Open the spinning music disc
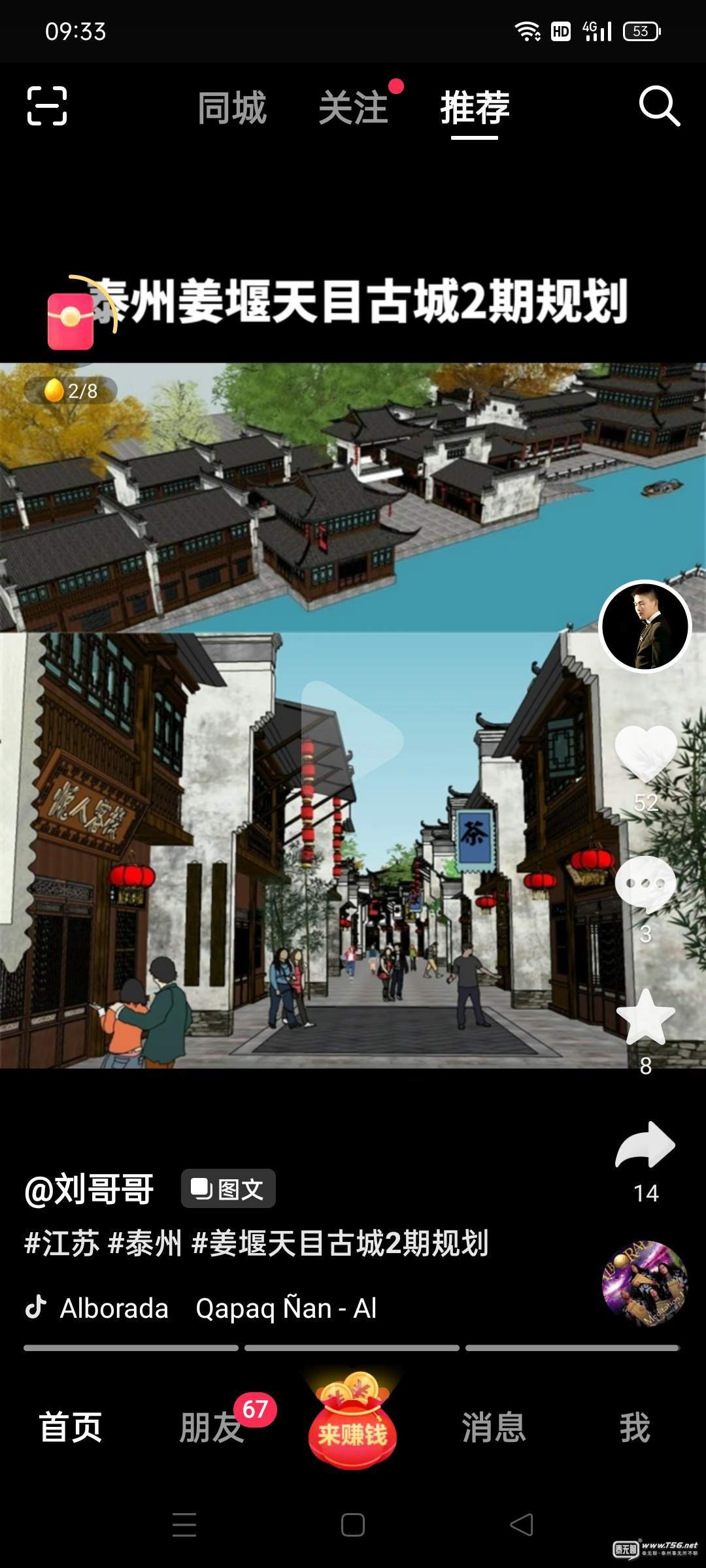 (645, 1284)
